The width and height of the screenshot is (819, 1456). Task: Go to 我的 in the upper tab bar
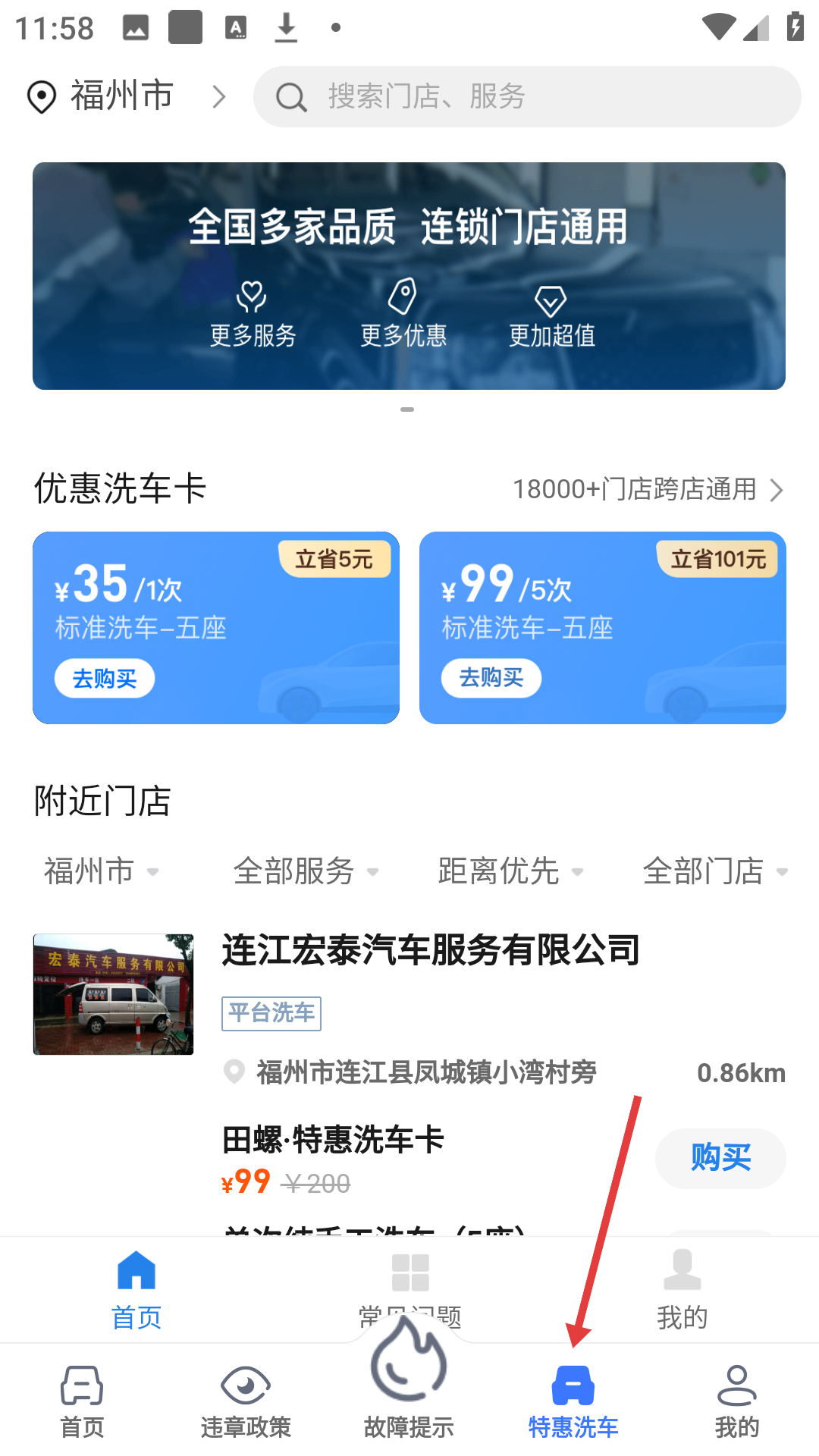point(682,1289)
